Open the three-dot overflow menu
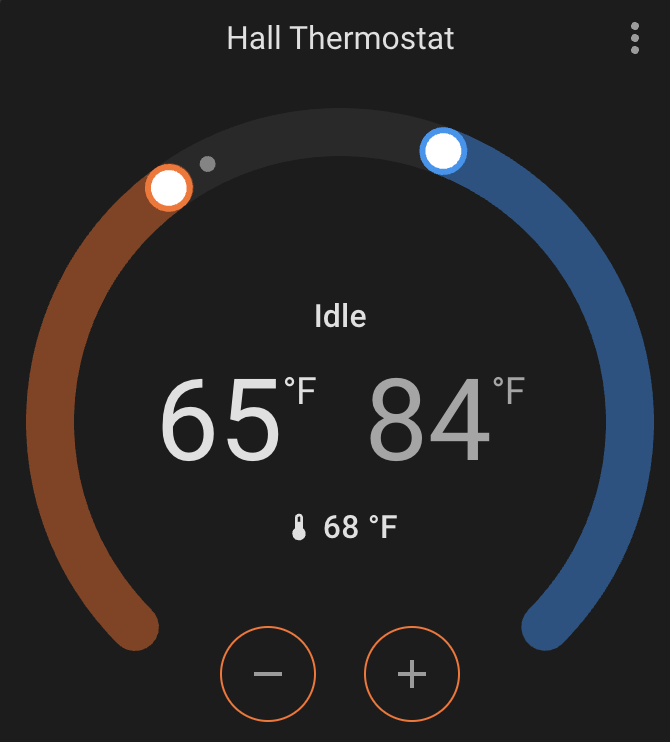This screenshot has width=670, height=742. (635, 38)
